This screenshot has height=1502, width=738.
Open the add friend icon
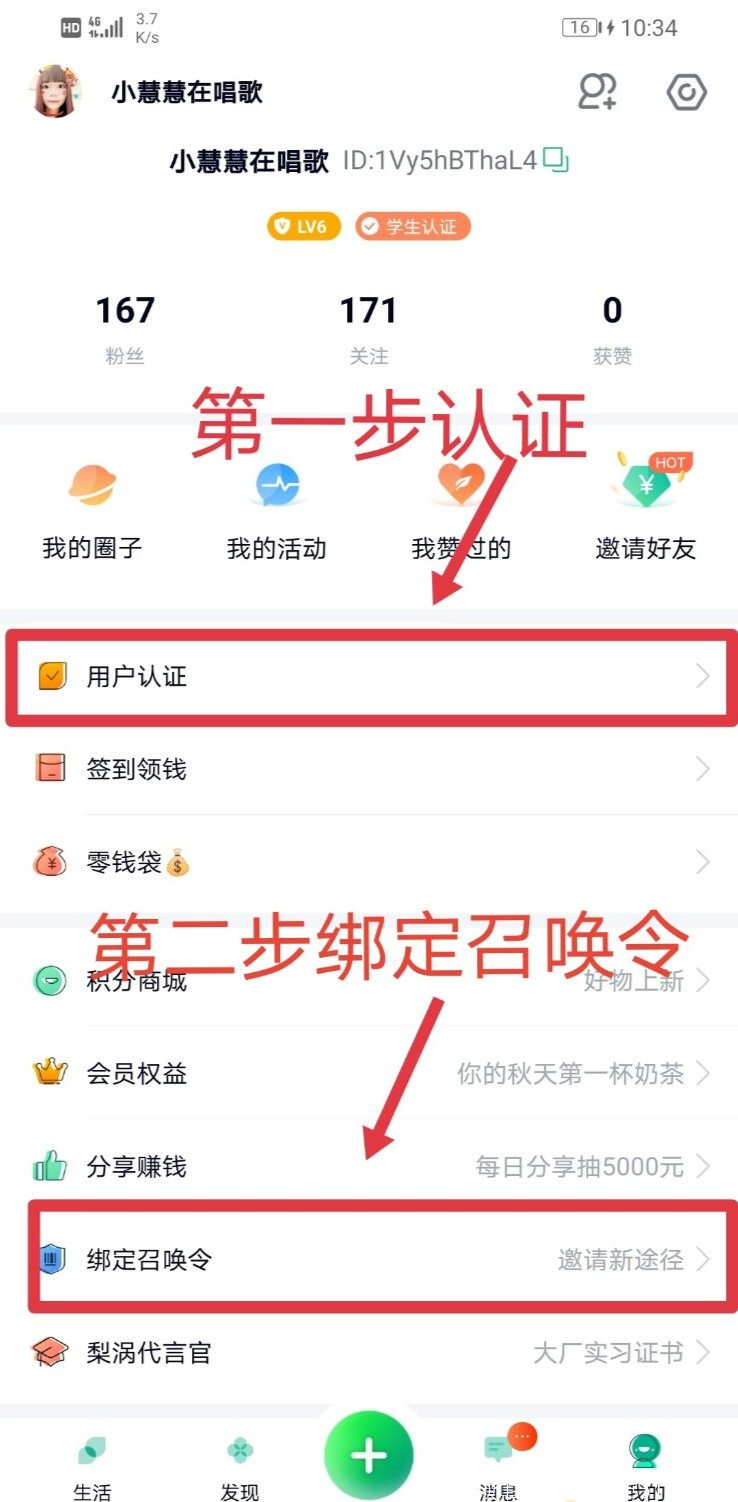(597, 92)
